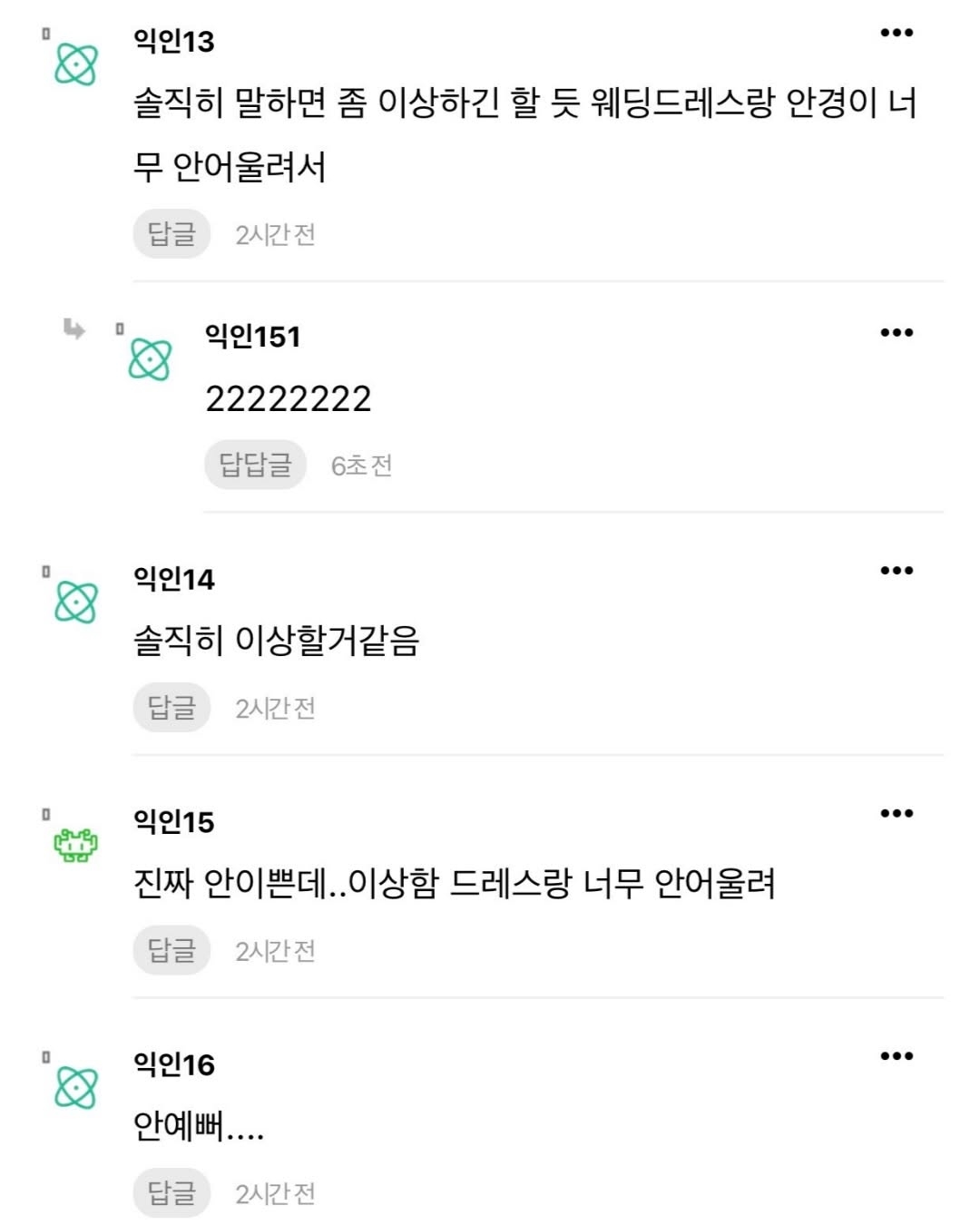Reply to 익인15's comment with 답글
Image resolution: width=980 pixels, height=1225 pixels.
(x=171, y=950)
